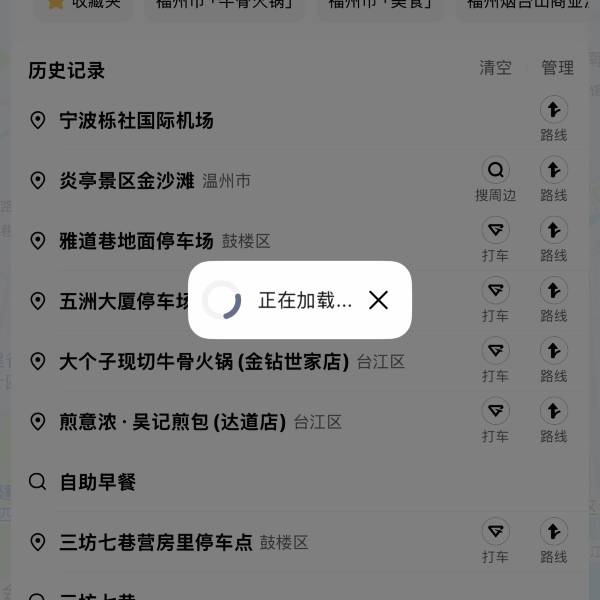Viewport: 600px width, 600px height.
Task: Tap 打车 for 雅道巷地面停车场
Action: [x=495, y=239]
